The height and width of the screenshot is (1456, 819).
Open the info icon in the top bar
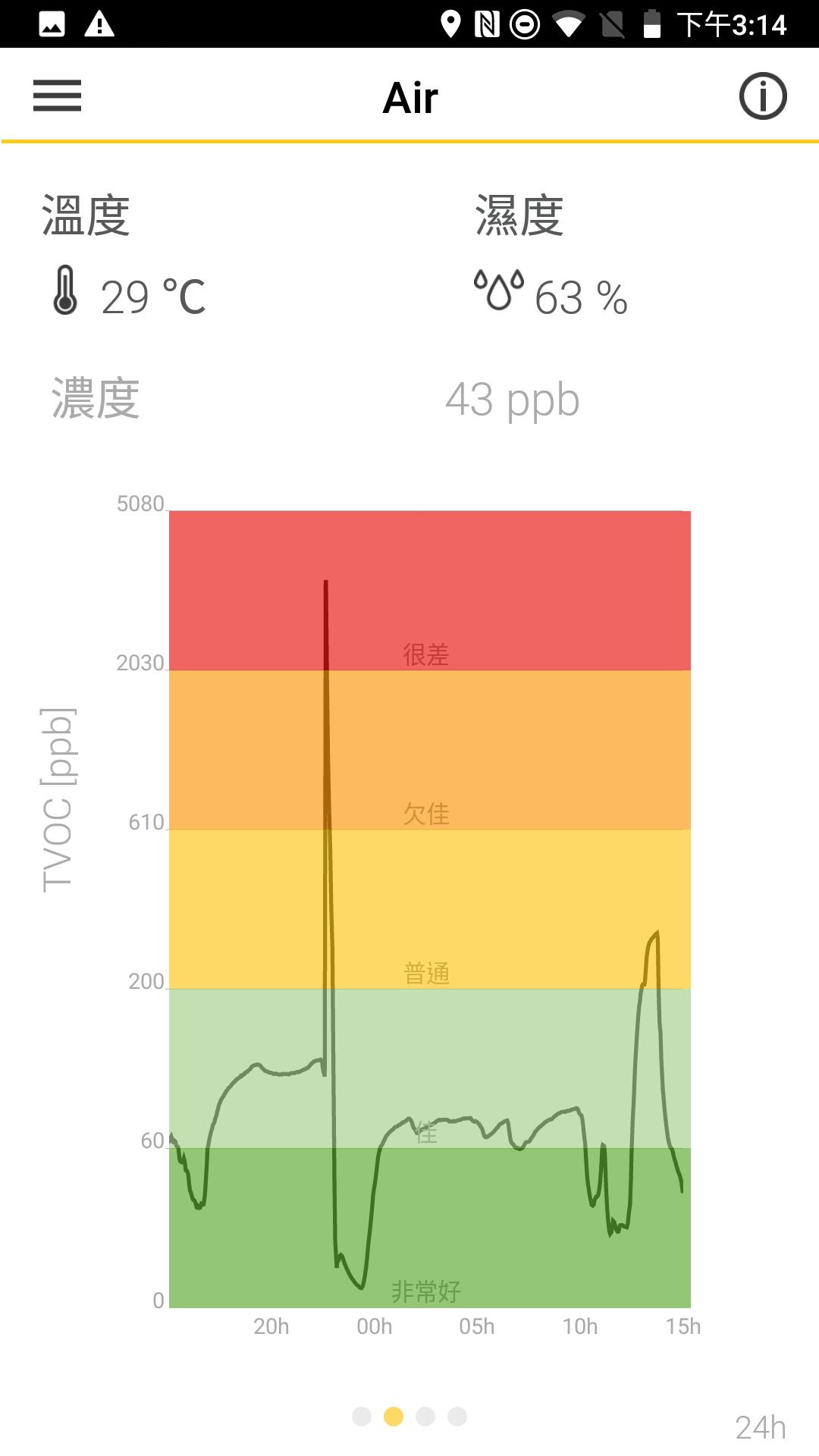(x=763, y=96)
